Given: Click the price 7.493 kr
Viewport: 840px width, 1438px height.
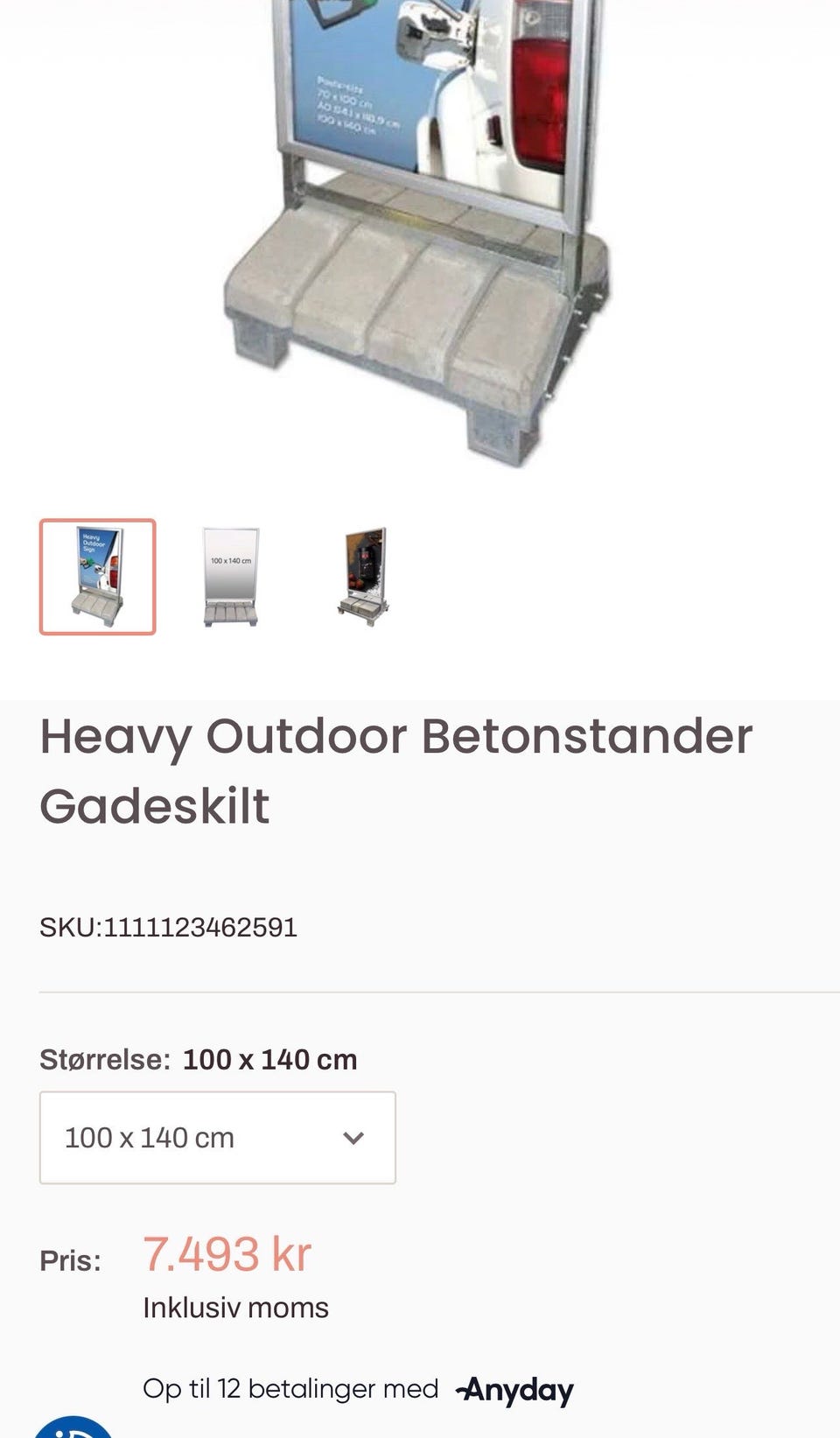Looking at the screenshot, I should [x=227, y=1253].
